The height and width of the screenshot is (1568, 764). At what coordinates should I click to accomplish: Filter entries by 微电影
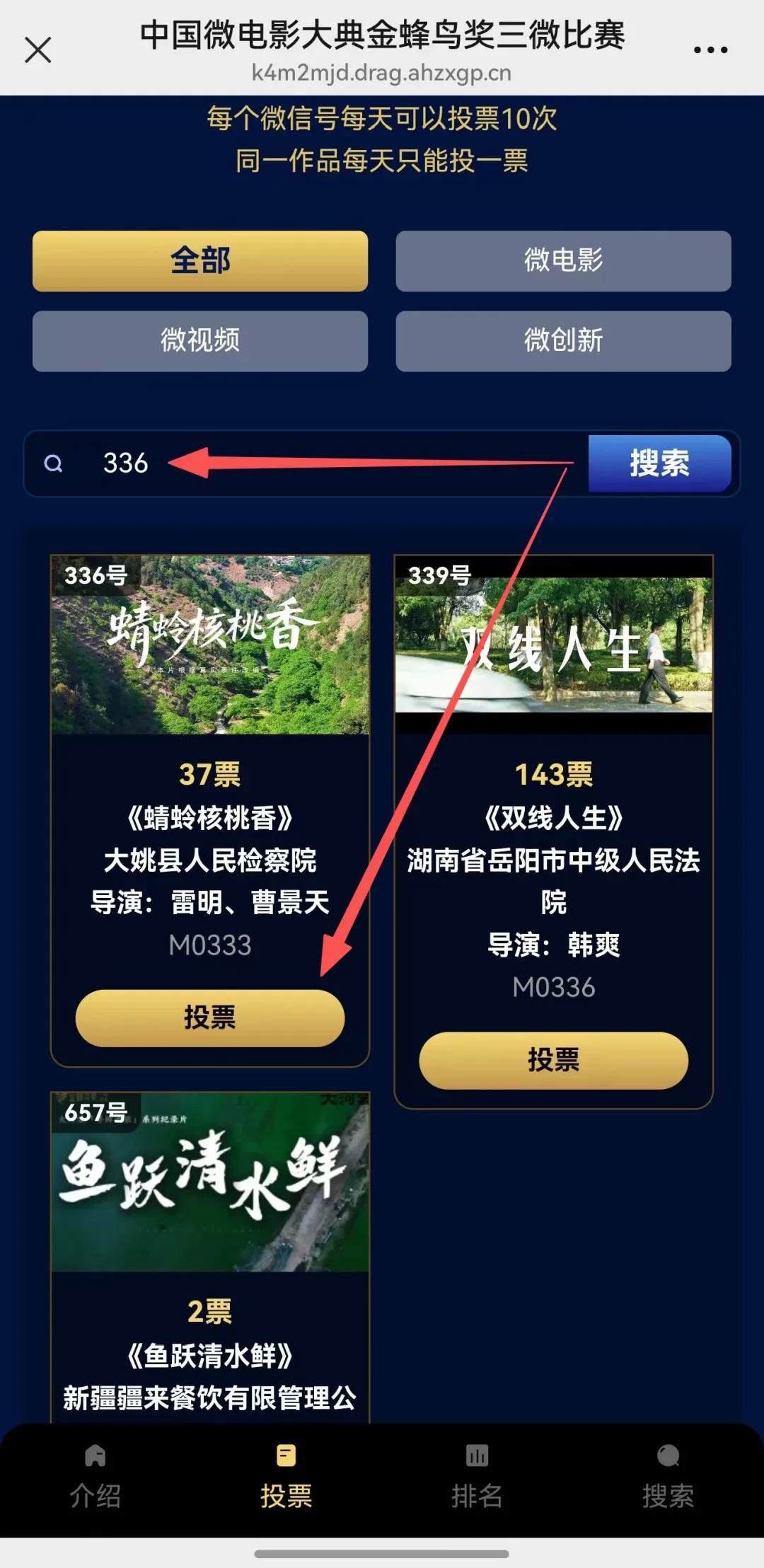(x=563, y=261)
